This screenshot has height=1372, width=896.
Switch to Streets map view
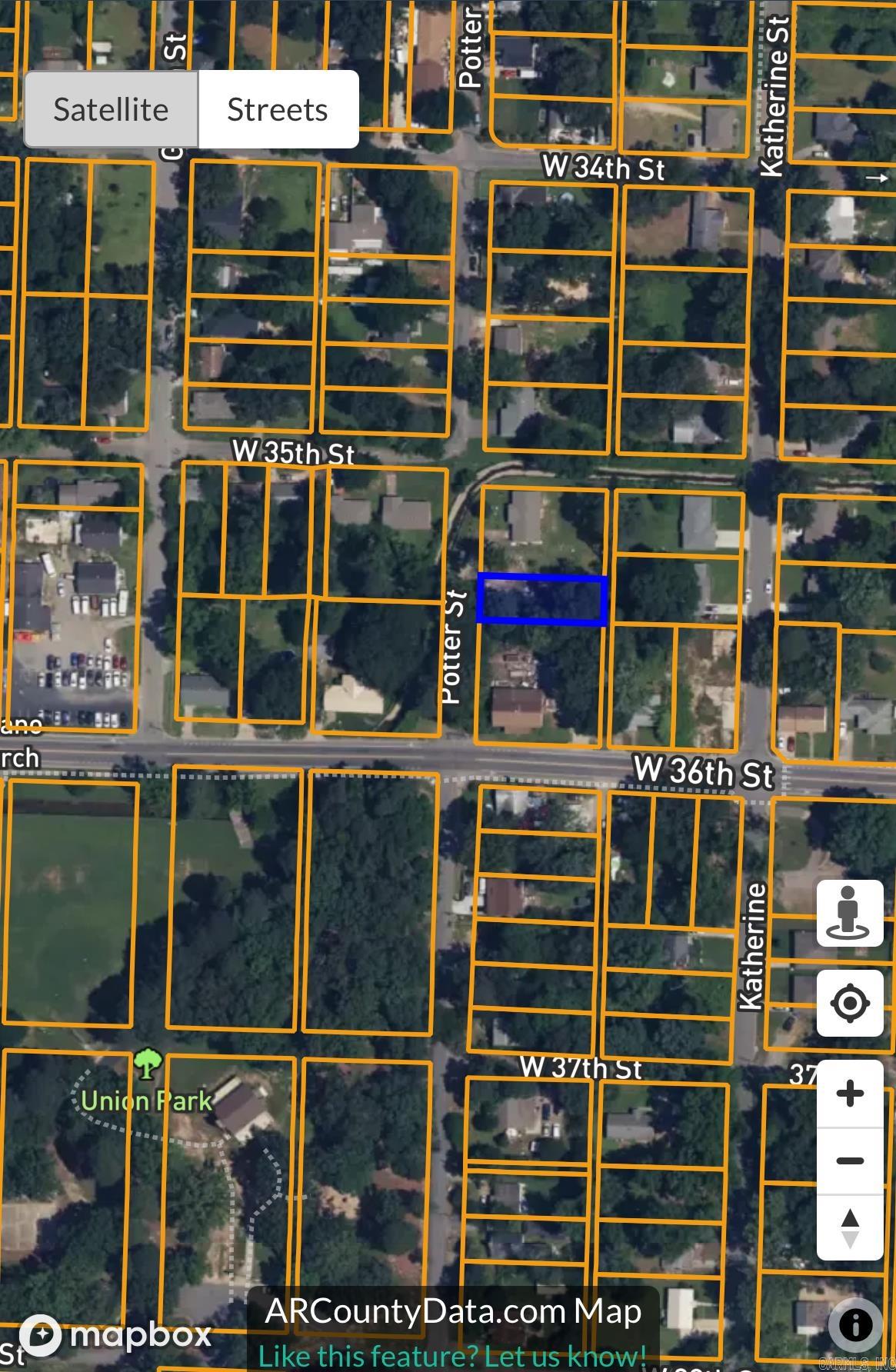278,109
